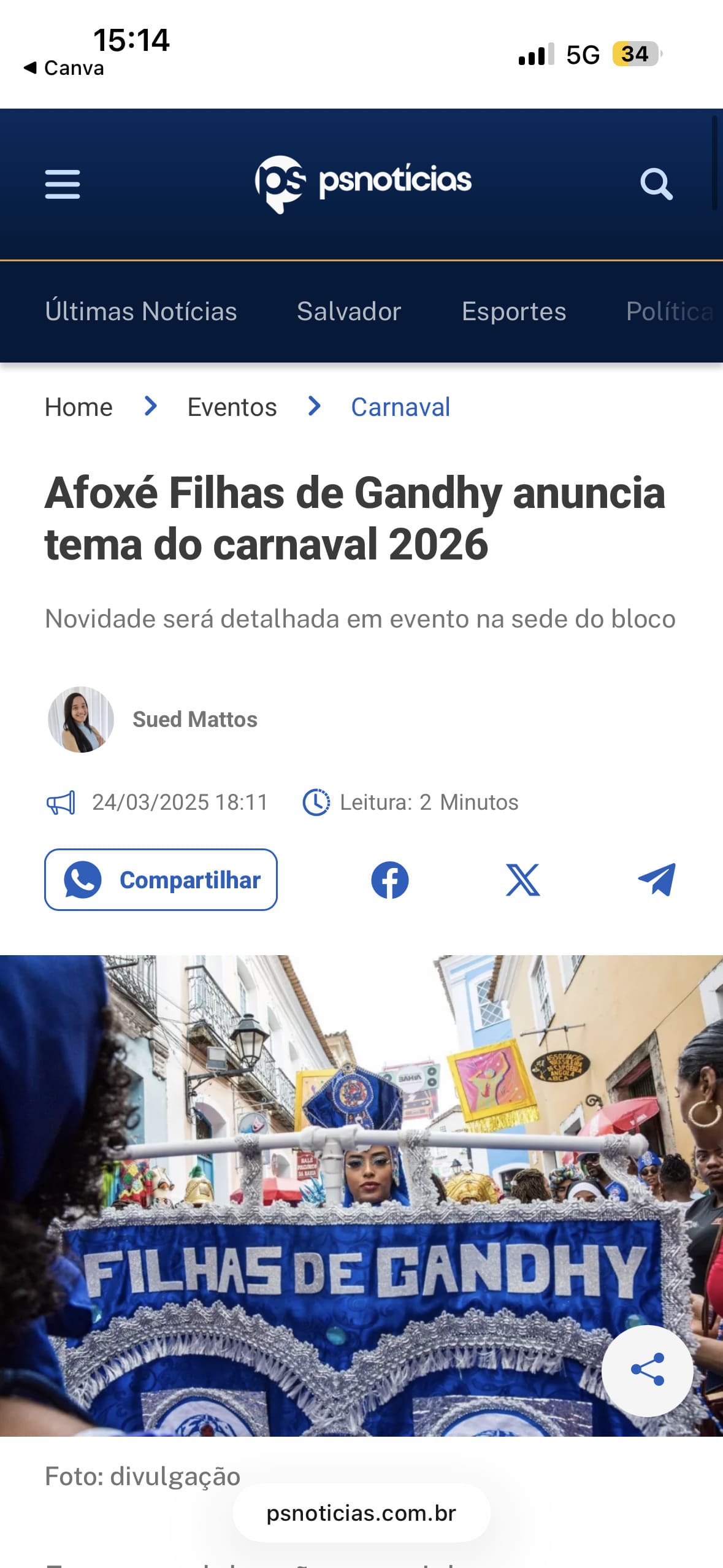Tap the psnoticias.com.br address bar
Screen dimensions: 723x1568
[x=361, y=1513]
